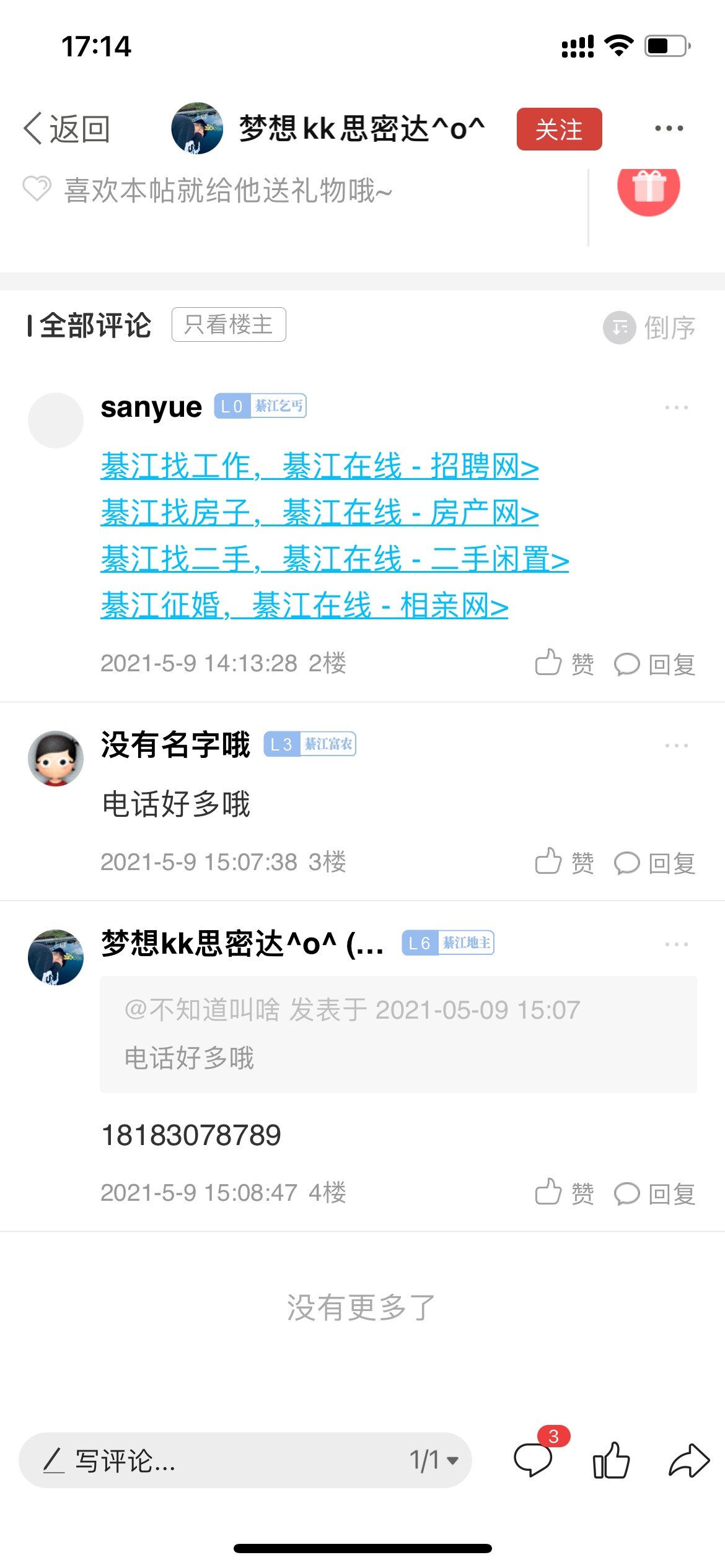
Task: Give this post a thumbs up
Action: coord(611,1460)
